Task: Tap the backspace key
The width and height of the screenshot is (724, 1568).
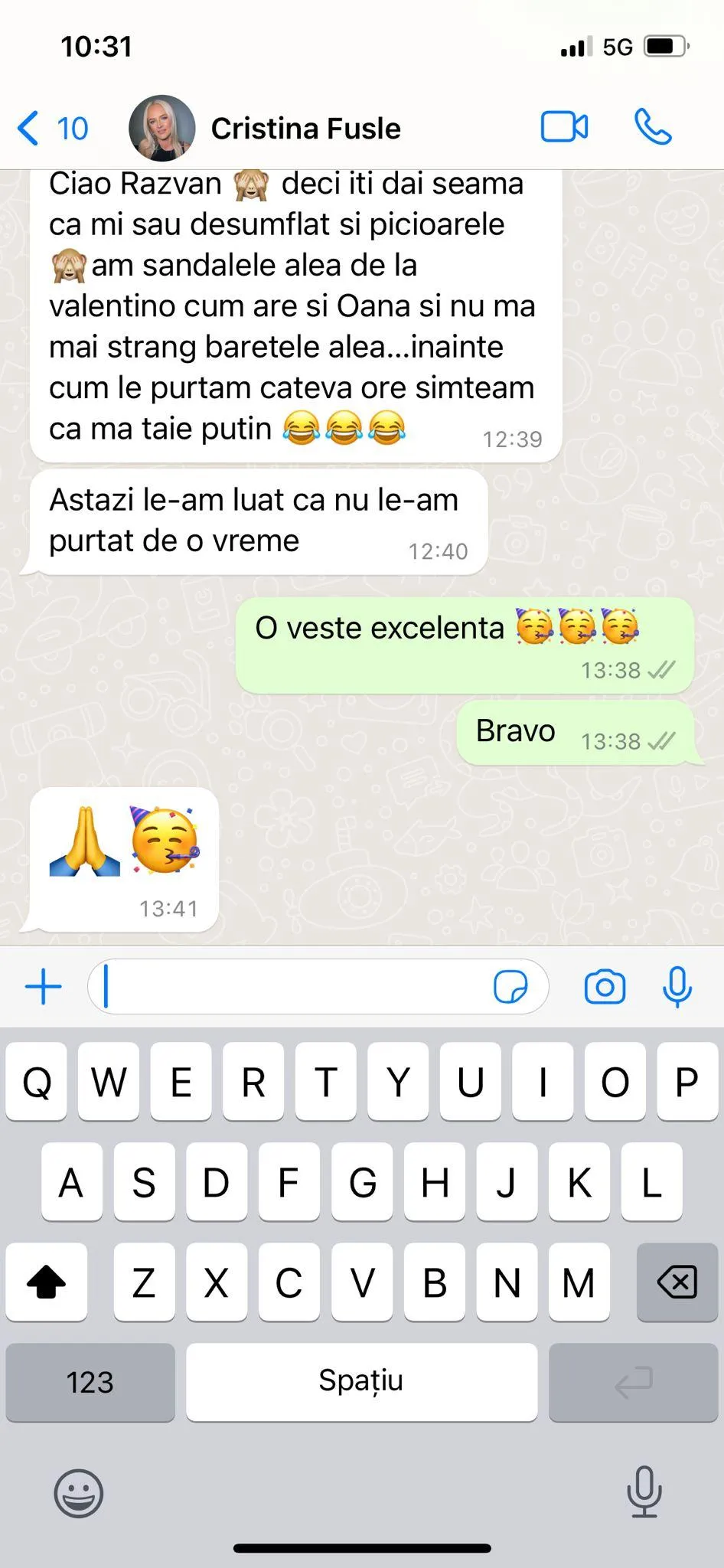Action: pyautogui.click(x=677, y=1282)
